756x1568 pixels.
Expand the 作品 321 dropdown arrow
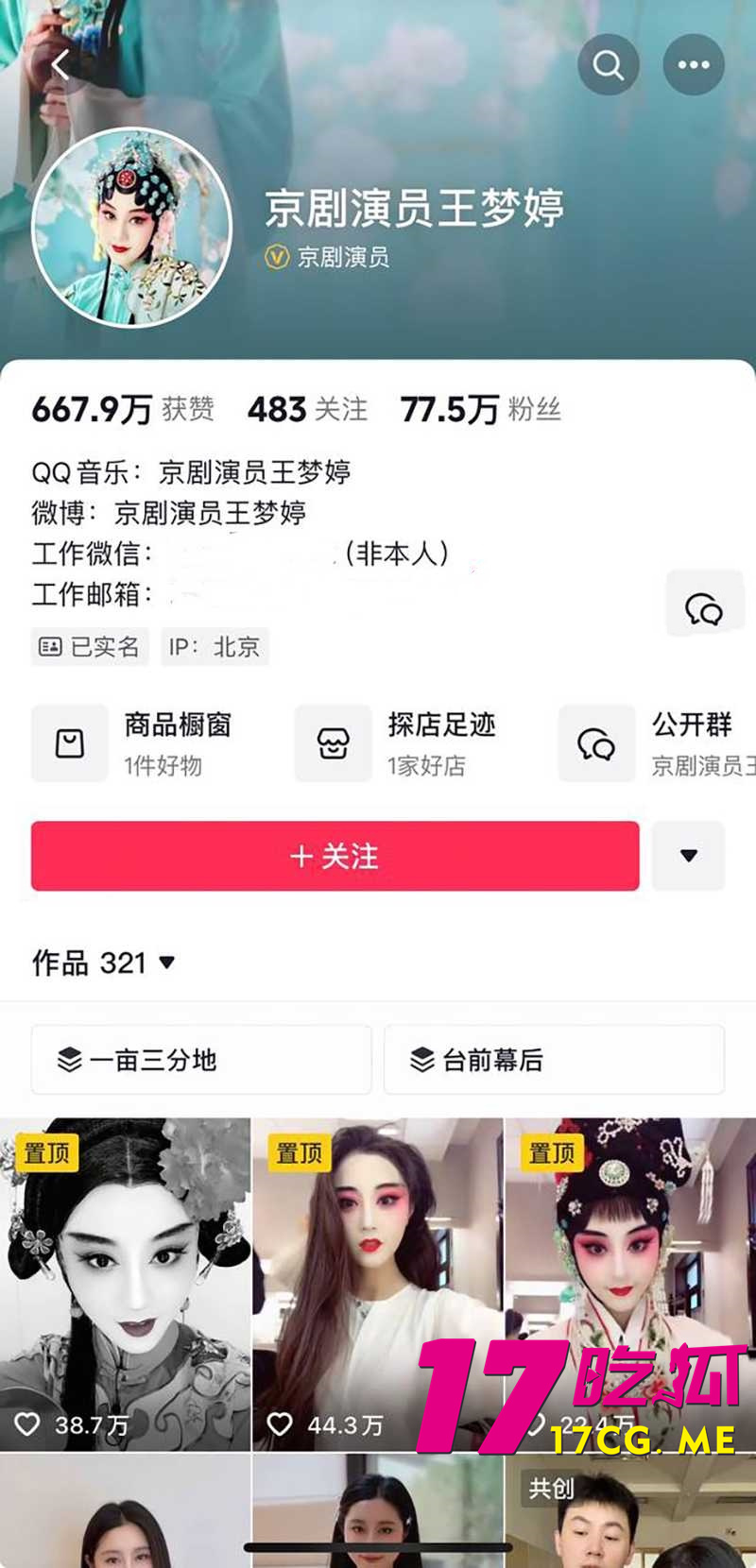click(167, 963)
